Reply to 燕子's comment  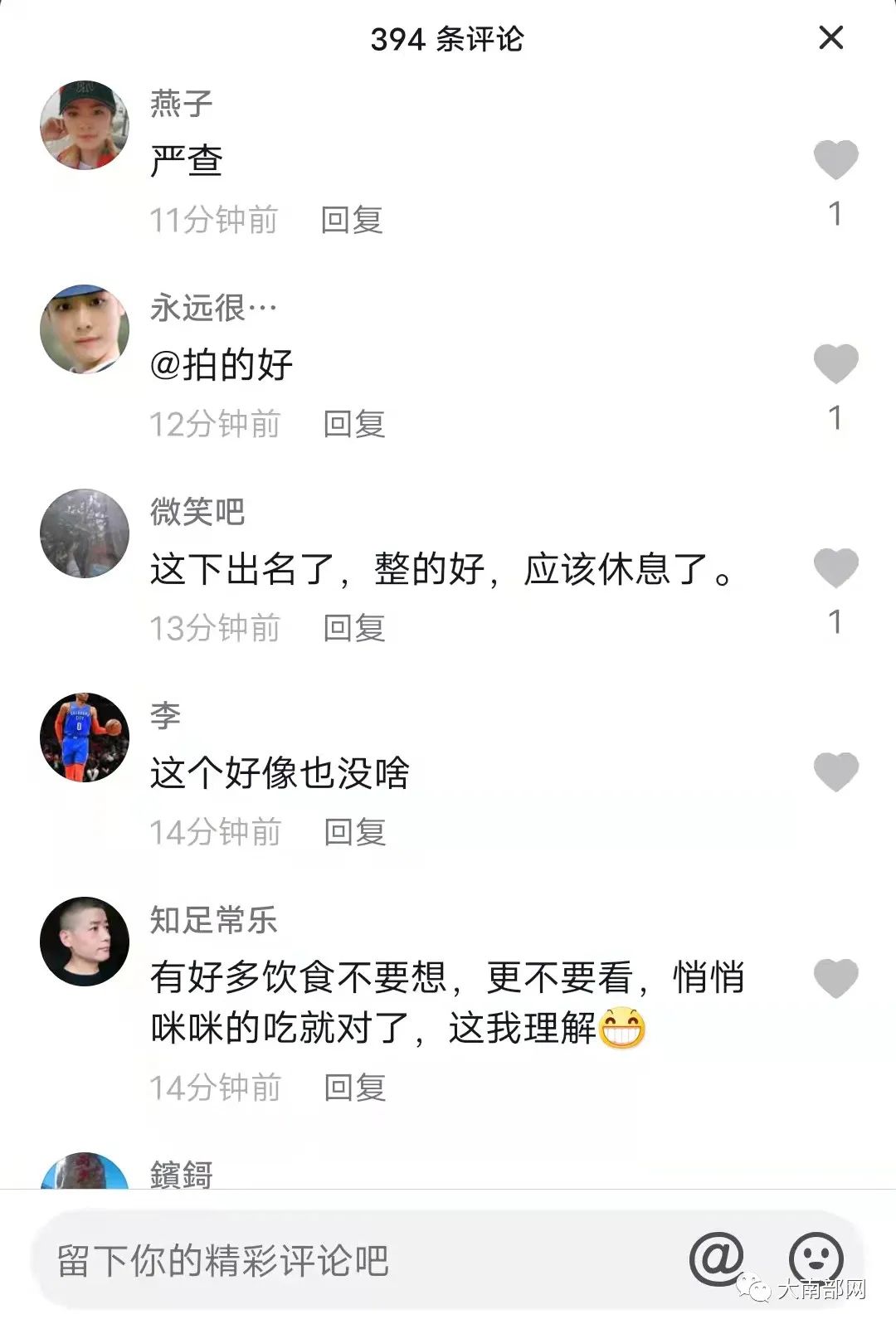coord(352,221)
